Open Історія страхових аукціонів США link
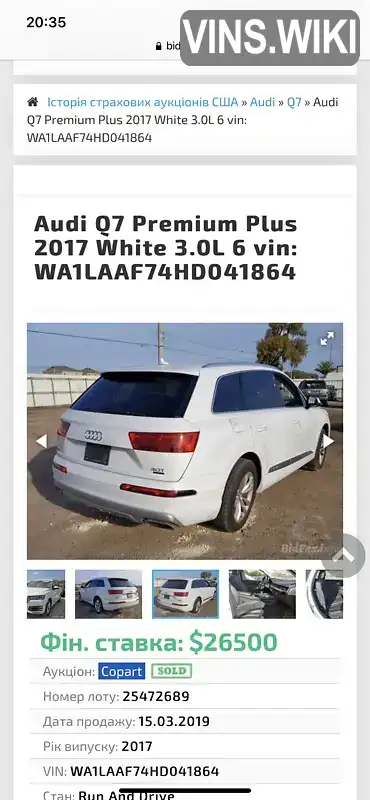Image resolution: width=370 pixels, height=800 pixels. (142, 102)
